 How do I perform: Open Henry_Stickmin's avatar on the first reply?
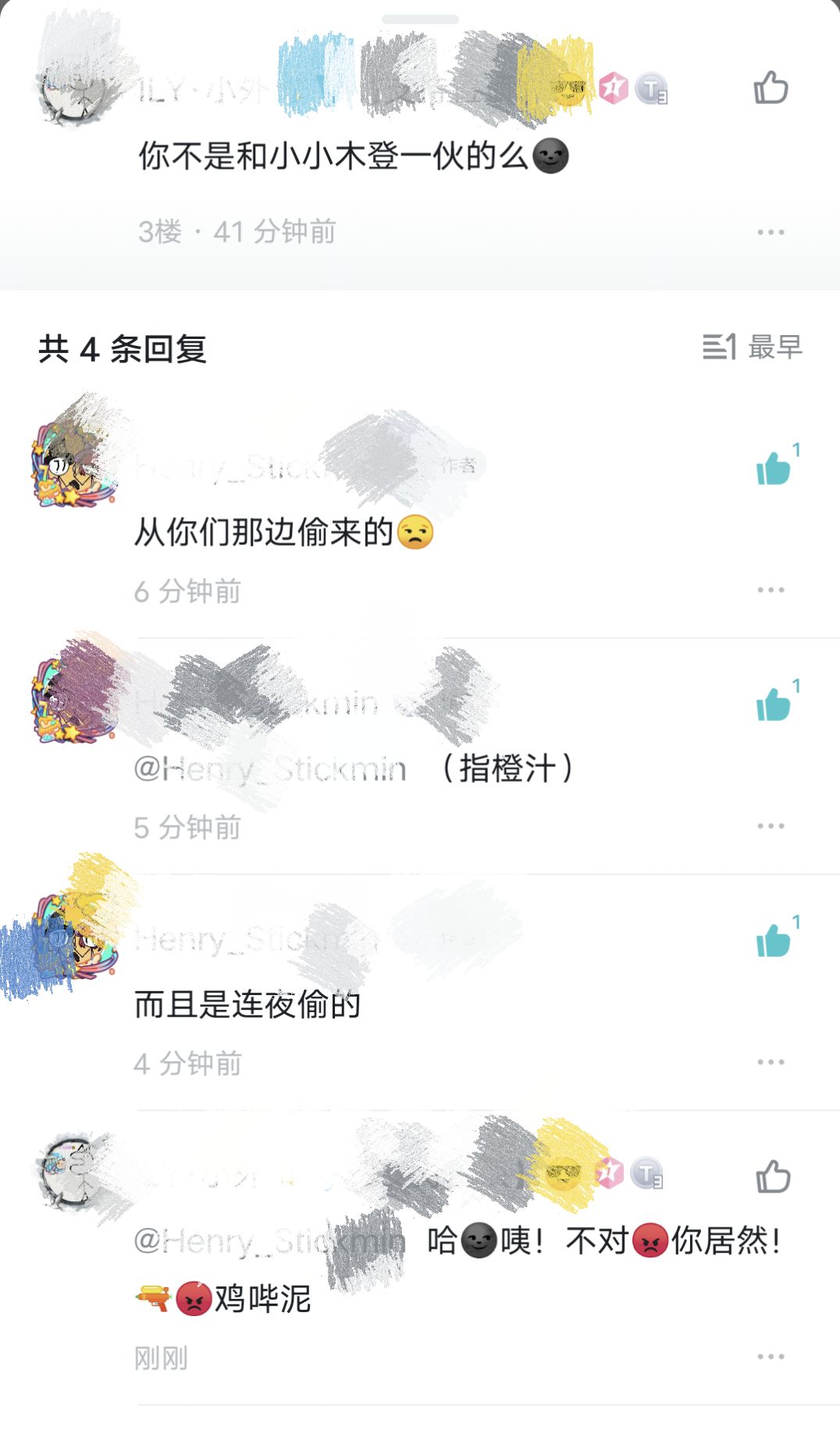pyautogui.click(x=76, y=464)
